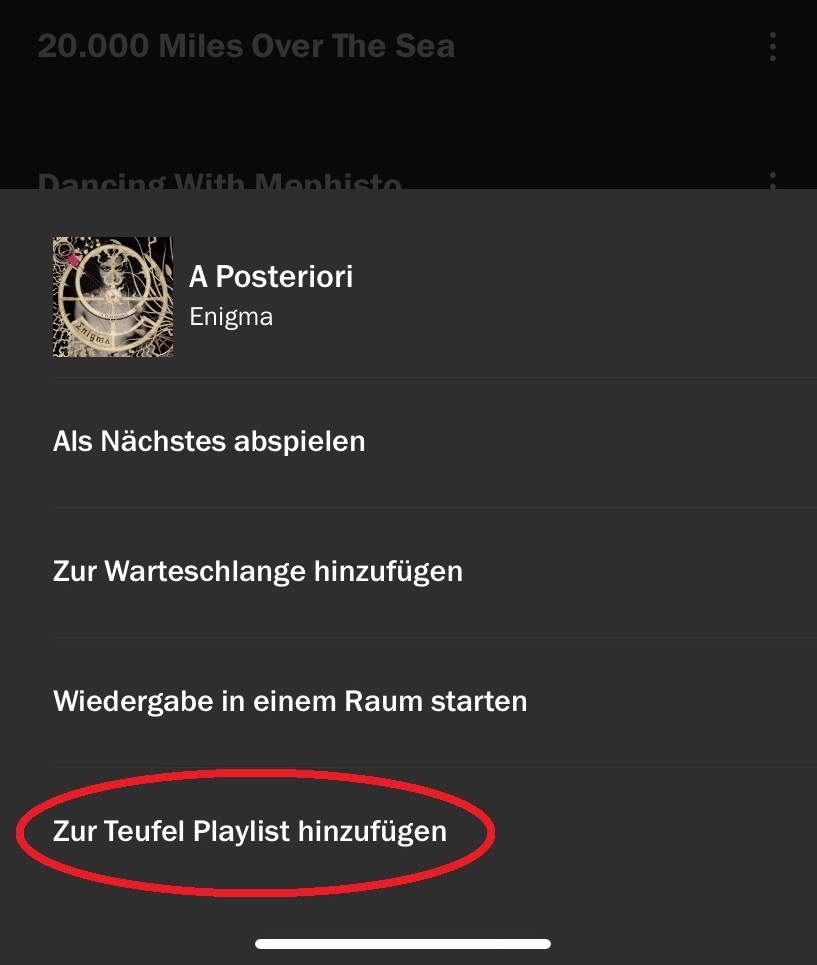Add to Teufel Playlist via hinzufügen option
Viewport: 817px width, 965px height.
tap(250, 831)
